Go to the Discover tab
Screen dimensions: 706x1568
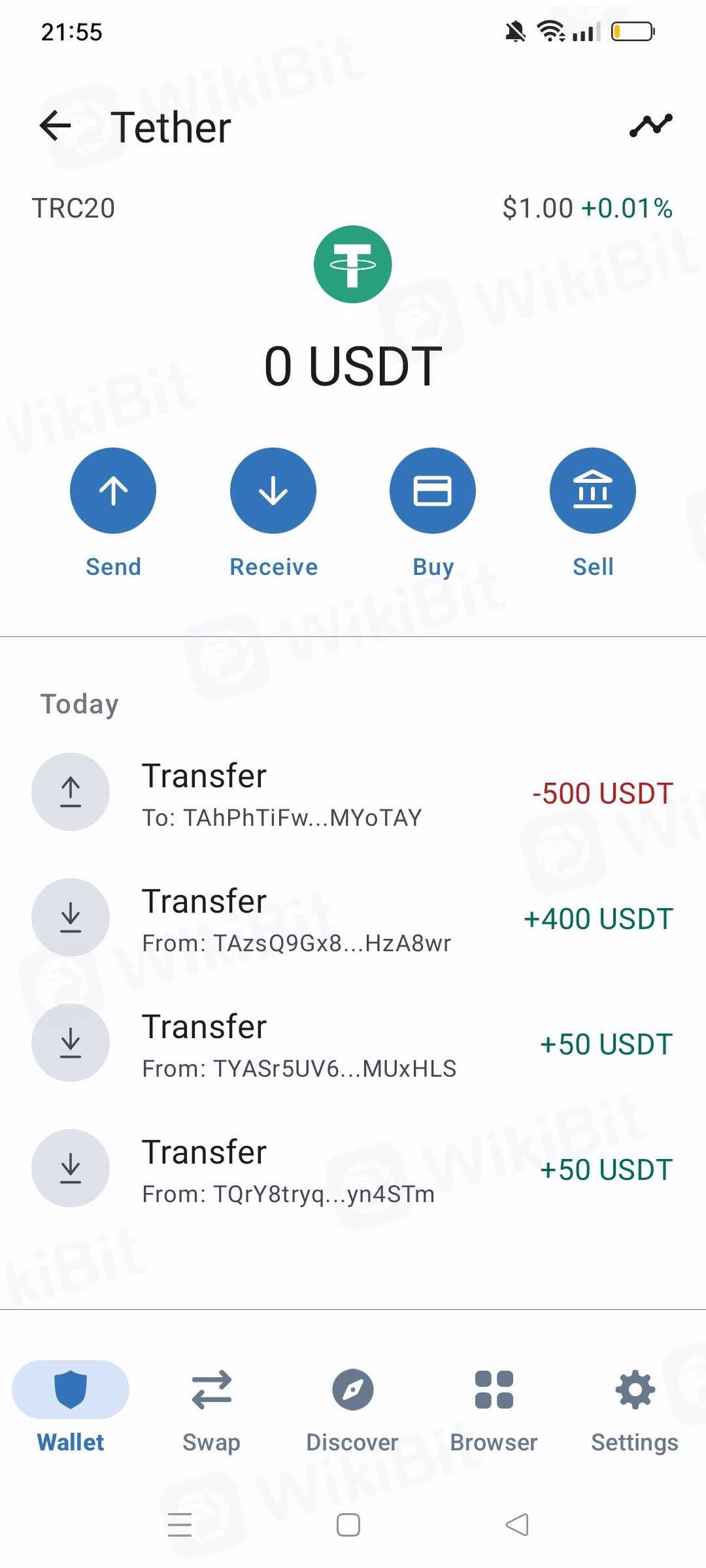[x=352, y=1405]
